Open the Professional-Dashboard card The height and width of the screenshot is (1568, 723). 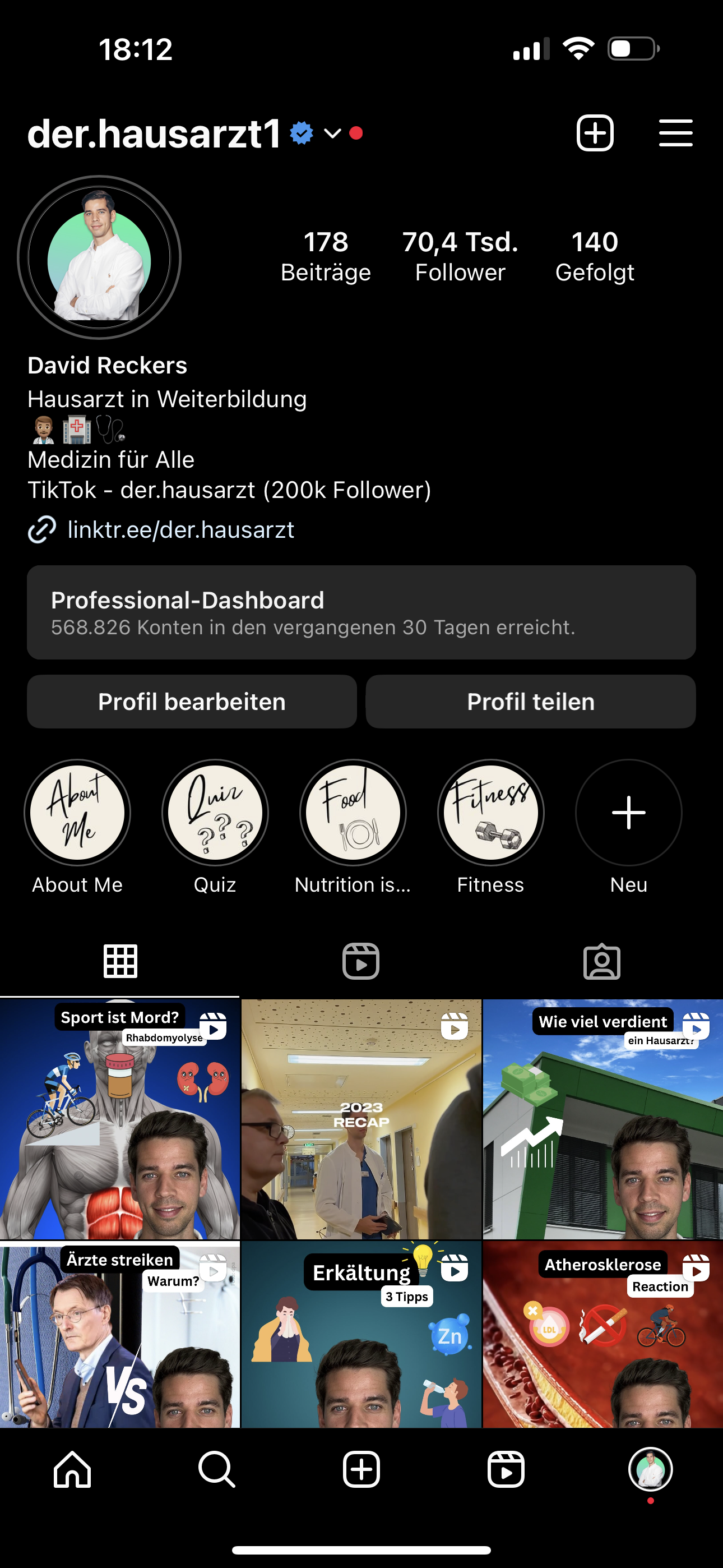(x=361, y=612)
